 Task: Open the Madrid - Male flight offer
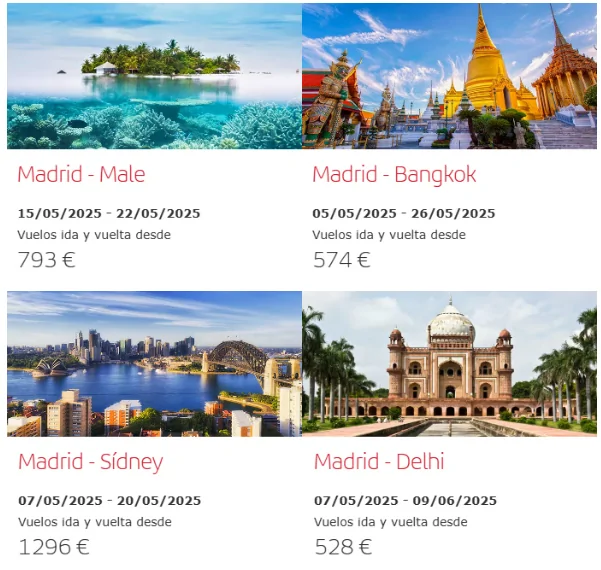click(x=81, y=175)
